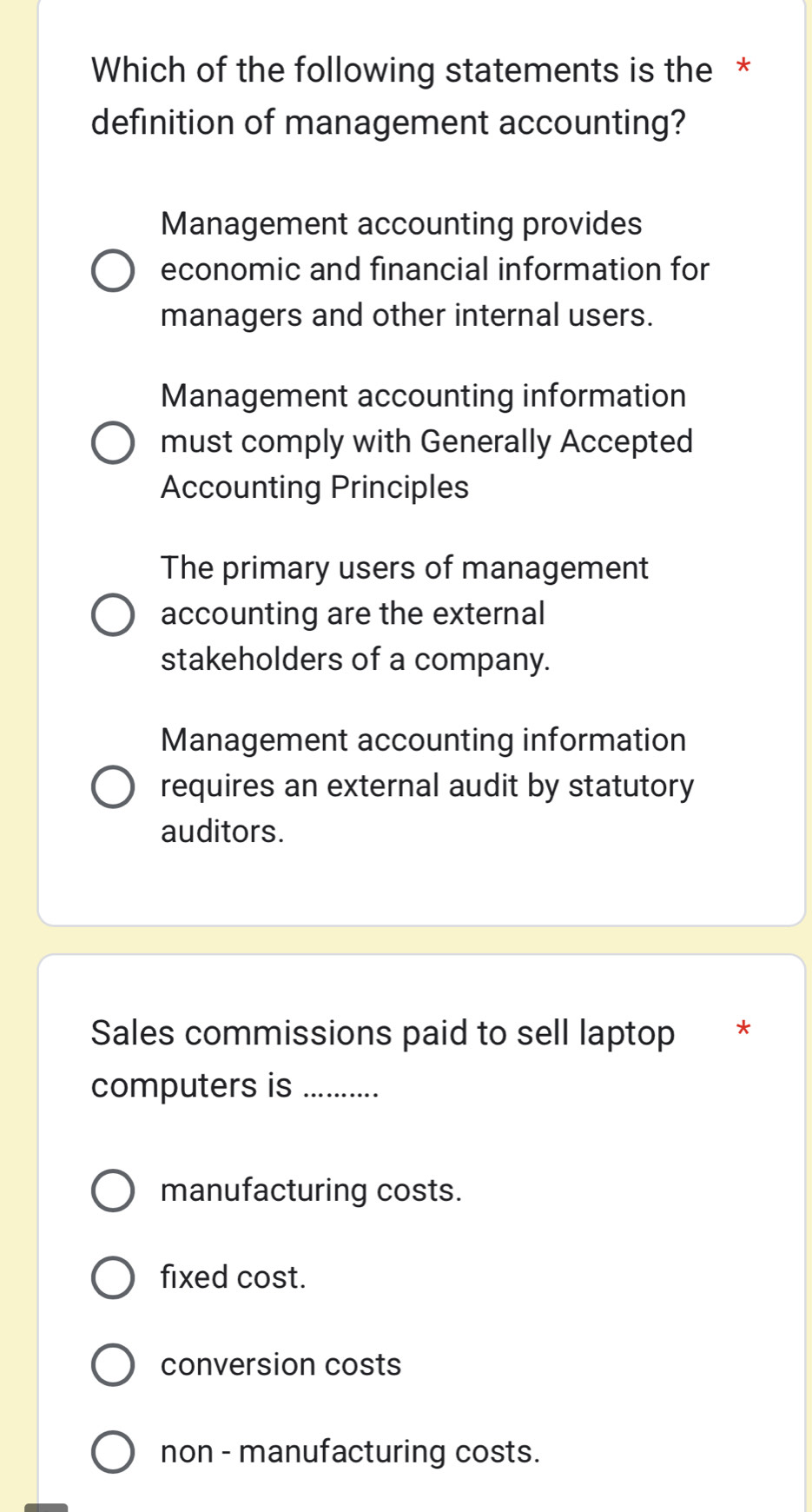Screen dimensions: 812x1512
Task: Choose 'manufacturing costs.' answer
Action: tap(113, 1190)
